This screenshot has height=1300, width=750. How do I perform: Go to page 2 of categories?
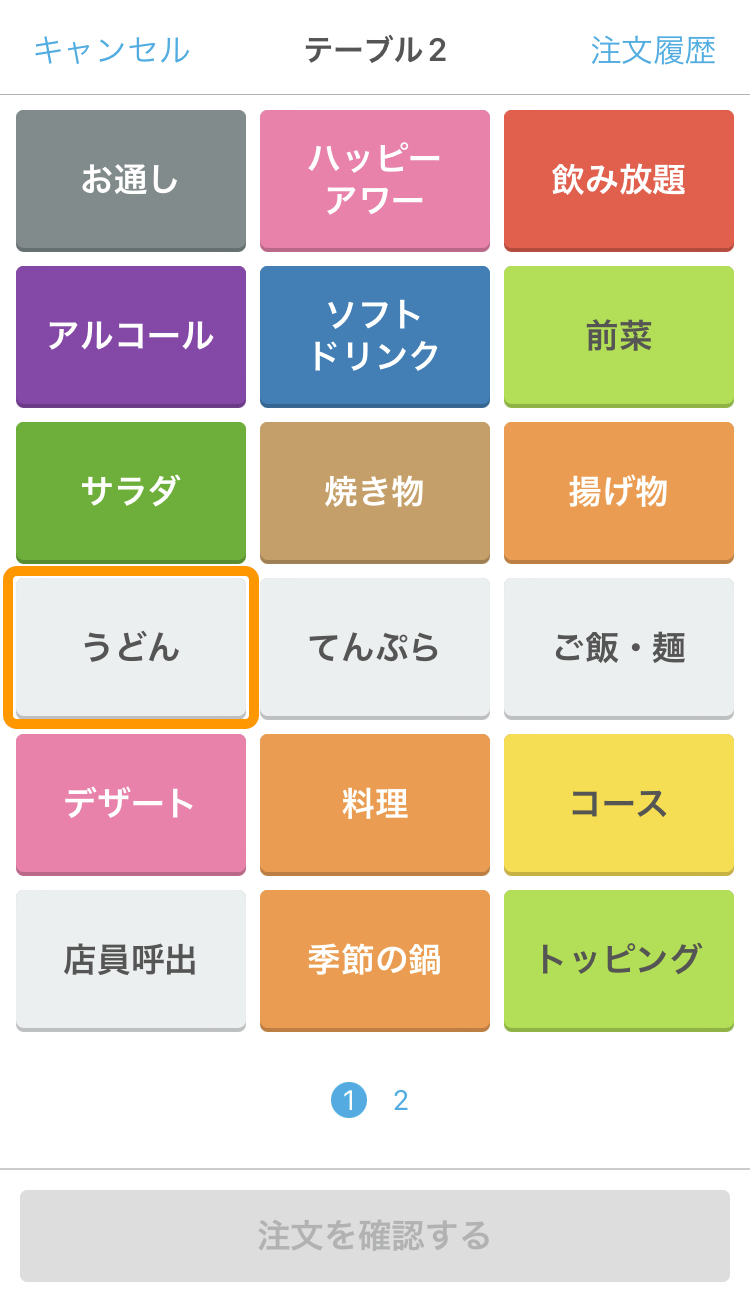tap(401, 1101)
